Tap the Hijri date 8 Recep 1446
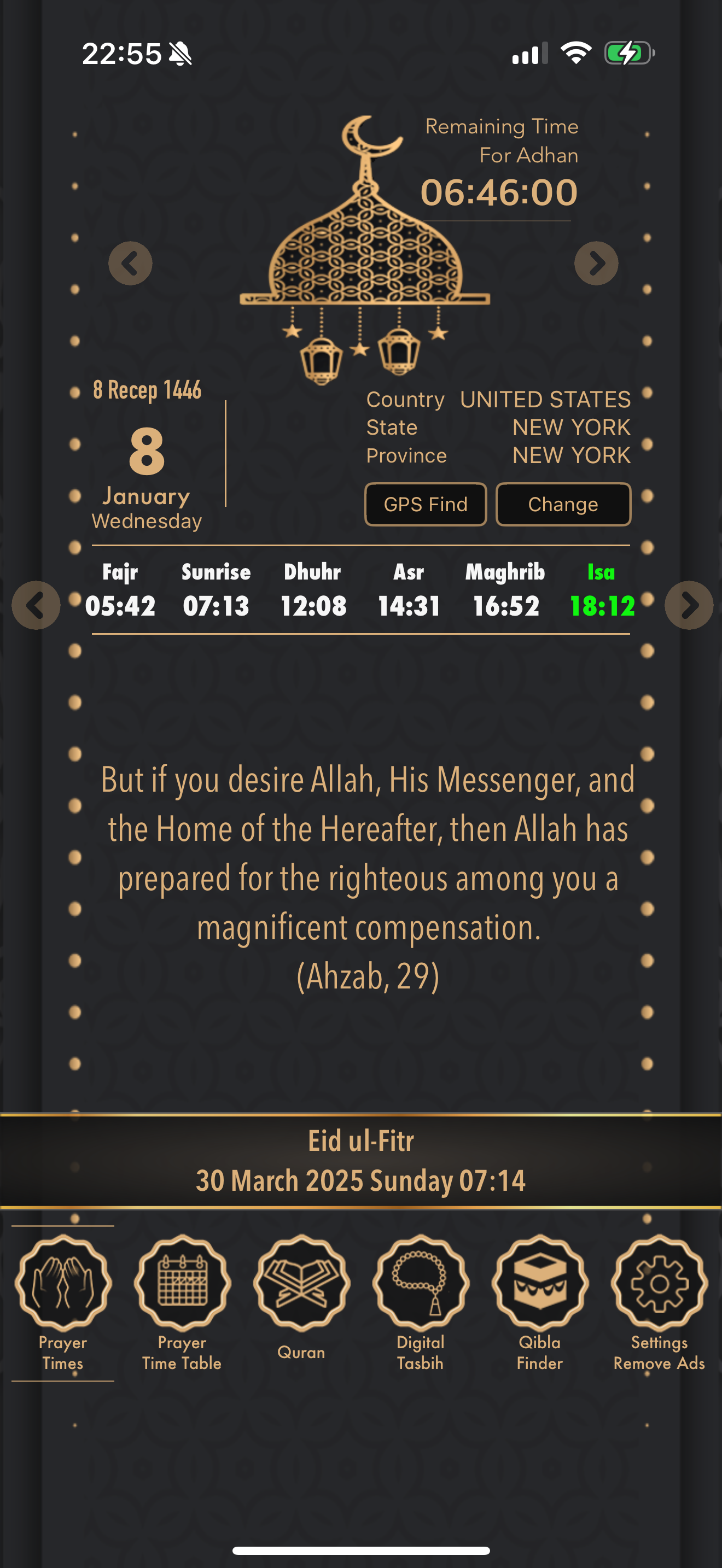 coord(147,390)
